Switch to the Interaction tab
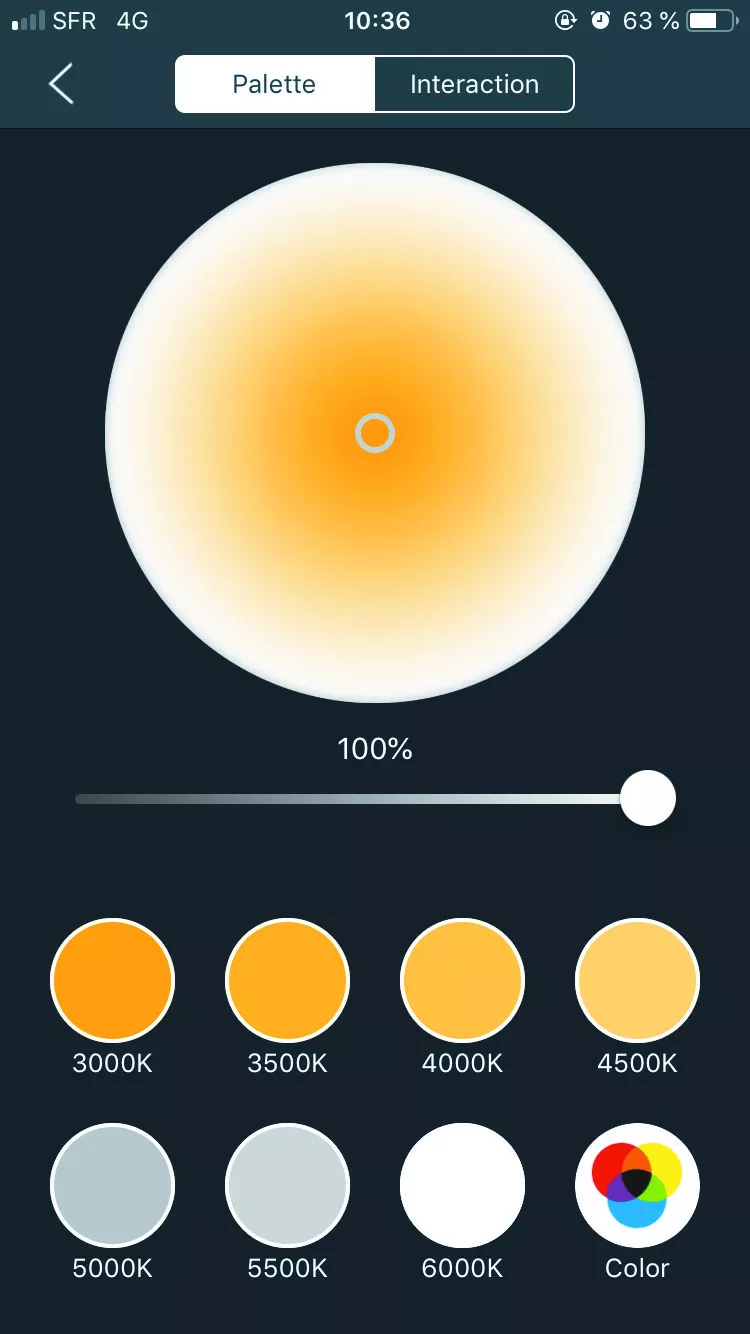750x1334 pixels. click(x=474, y=84)
